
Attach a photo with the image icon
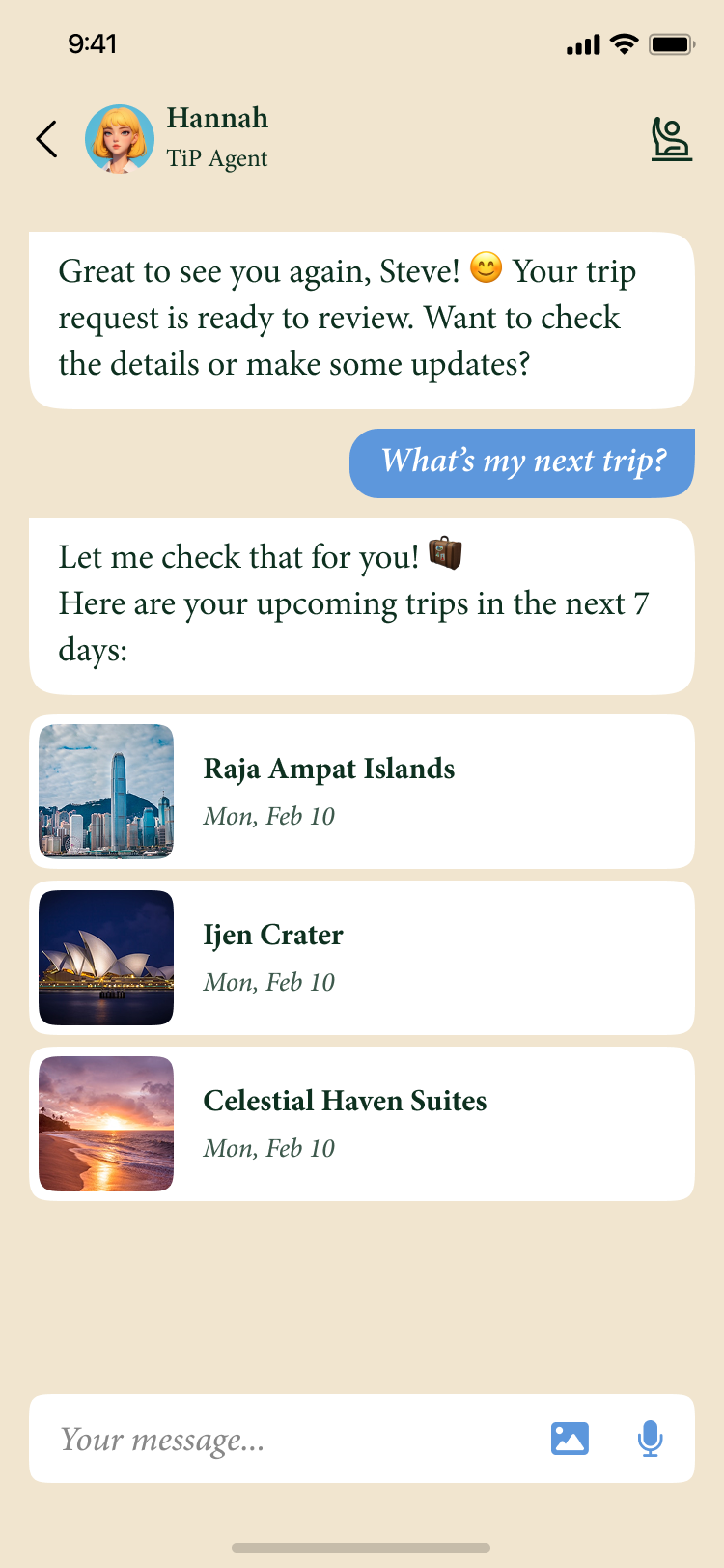pos(570,1439)
